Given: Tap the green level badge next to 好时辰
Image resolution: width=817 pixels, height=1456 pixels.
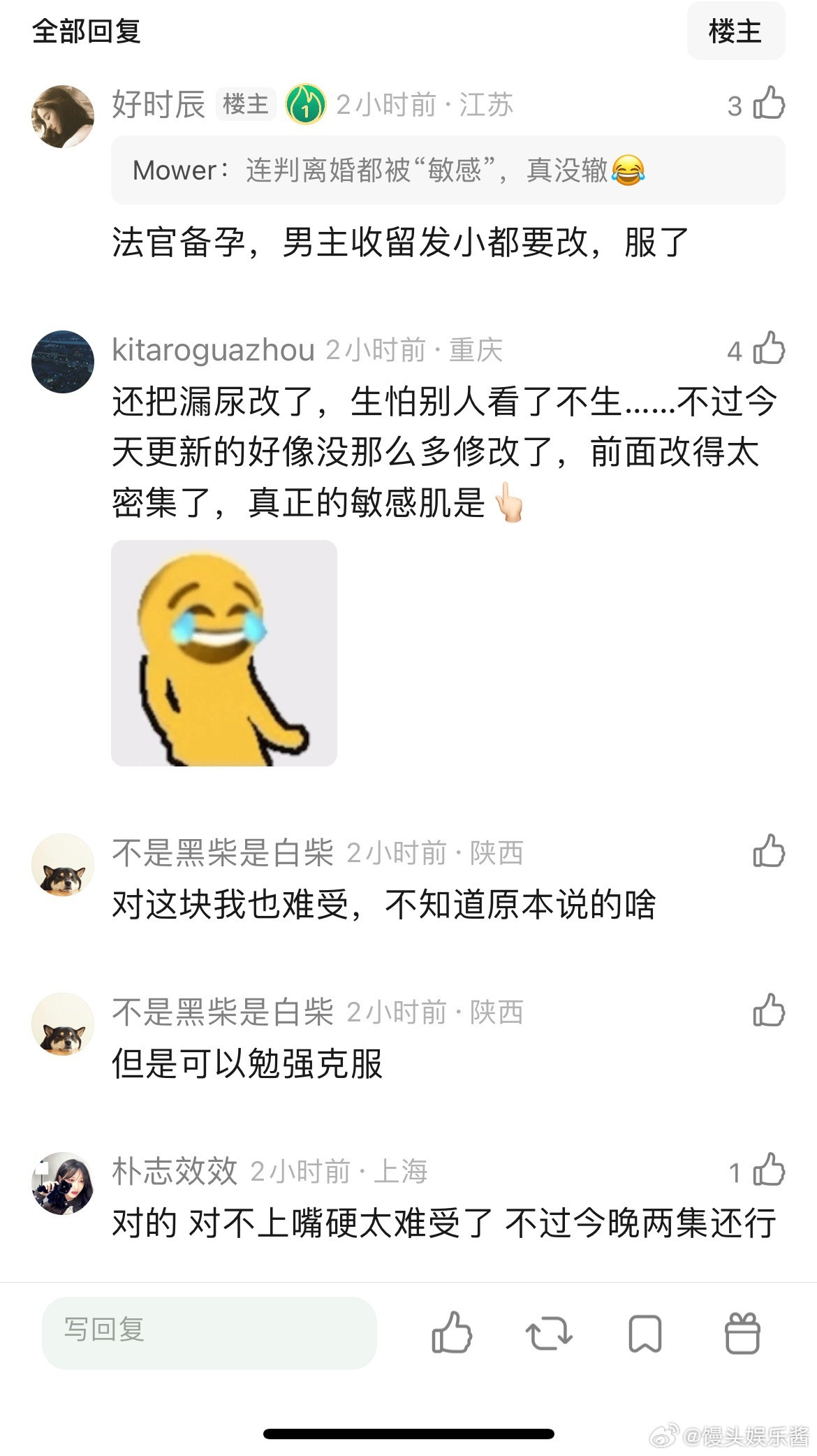Looking at the screenshot, I should [x=305, y=103].
